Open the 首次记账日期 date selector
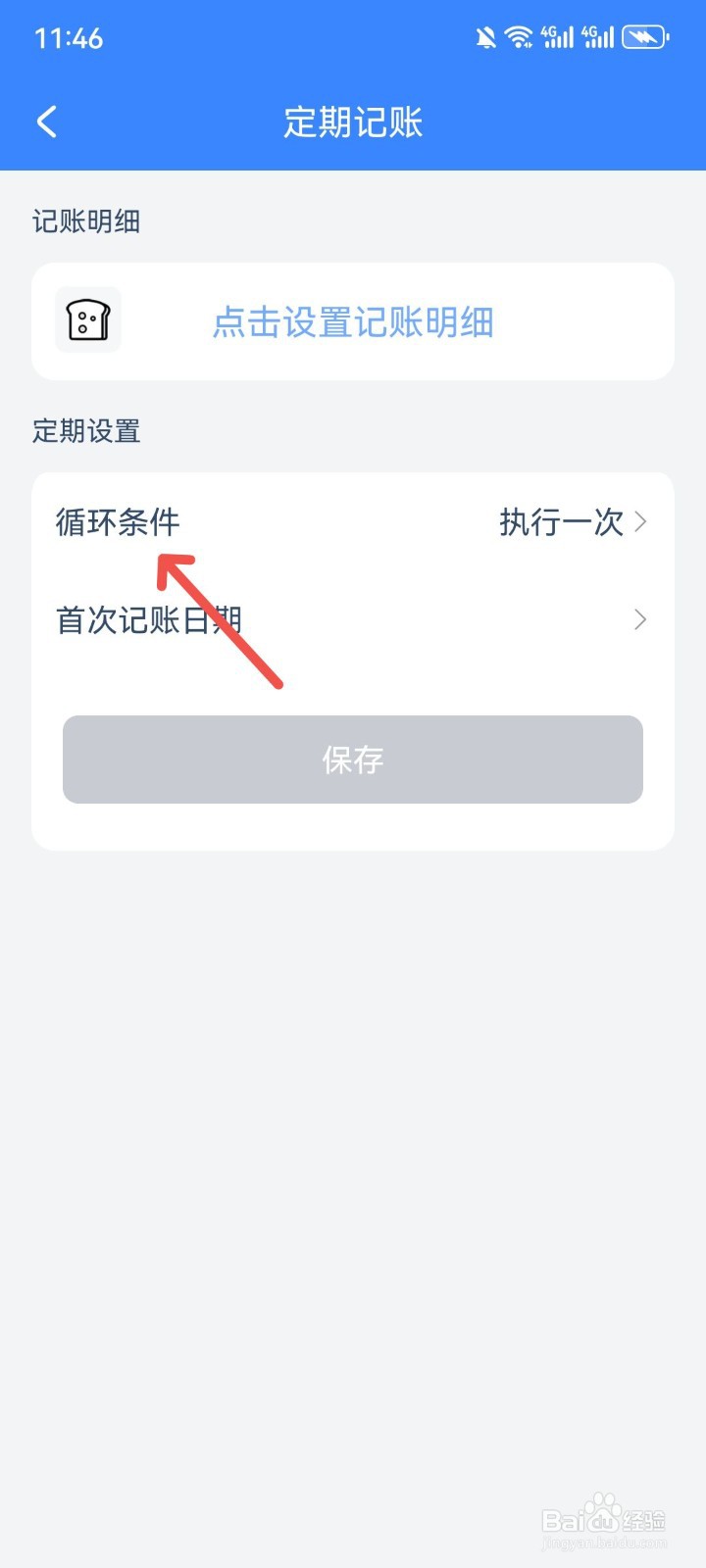The height and width of the screenshot is (1568, 706). click(353, 619)
